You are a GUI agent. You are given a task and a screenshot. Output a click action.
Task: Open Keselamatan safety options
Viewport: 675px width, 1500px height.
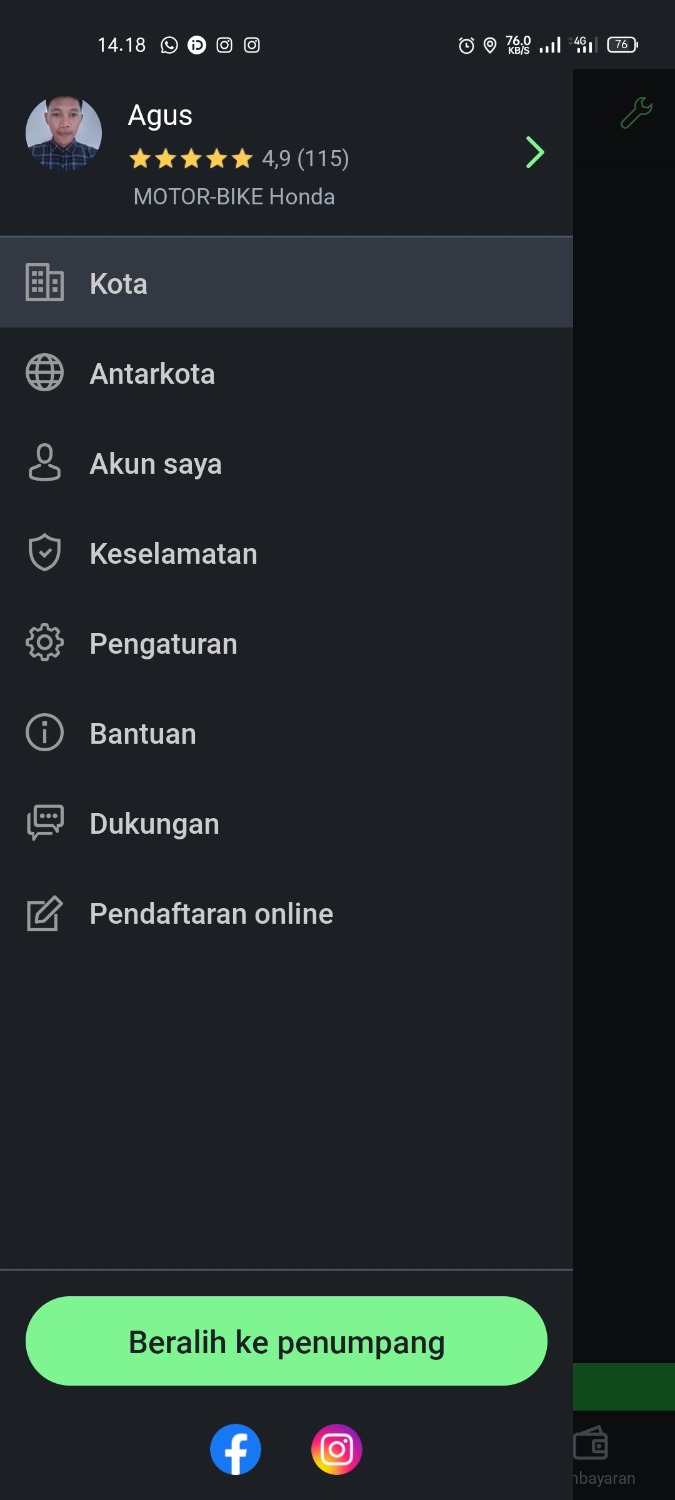[173, 554]
